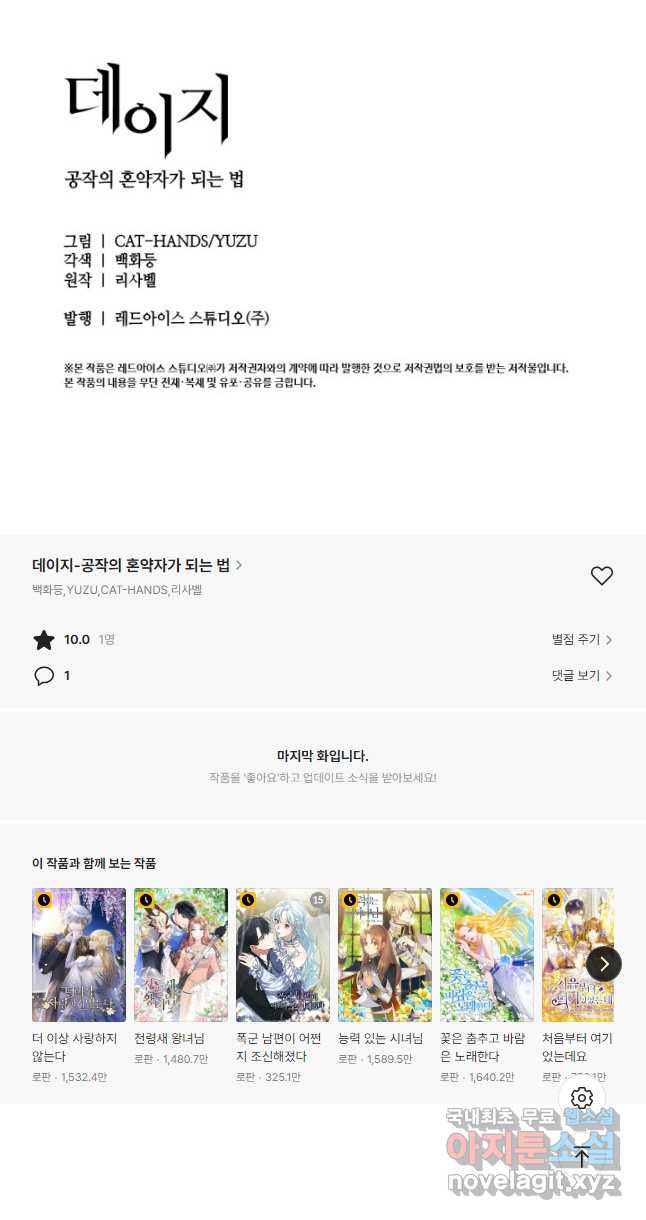Image resolution: width=646 pixels, height=1220 pixels.
Task: Open viewer settings gear
Action: (582, 1099)
